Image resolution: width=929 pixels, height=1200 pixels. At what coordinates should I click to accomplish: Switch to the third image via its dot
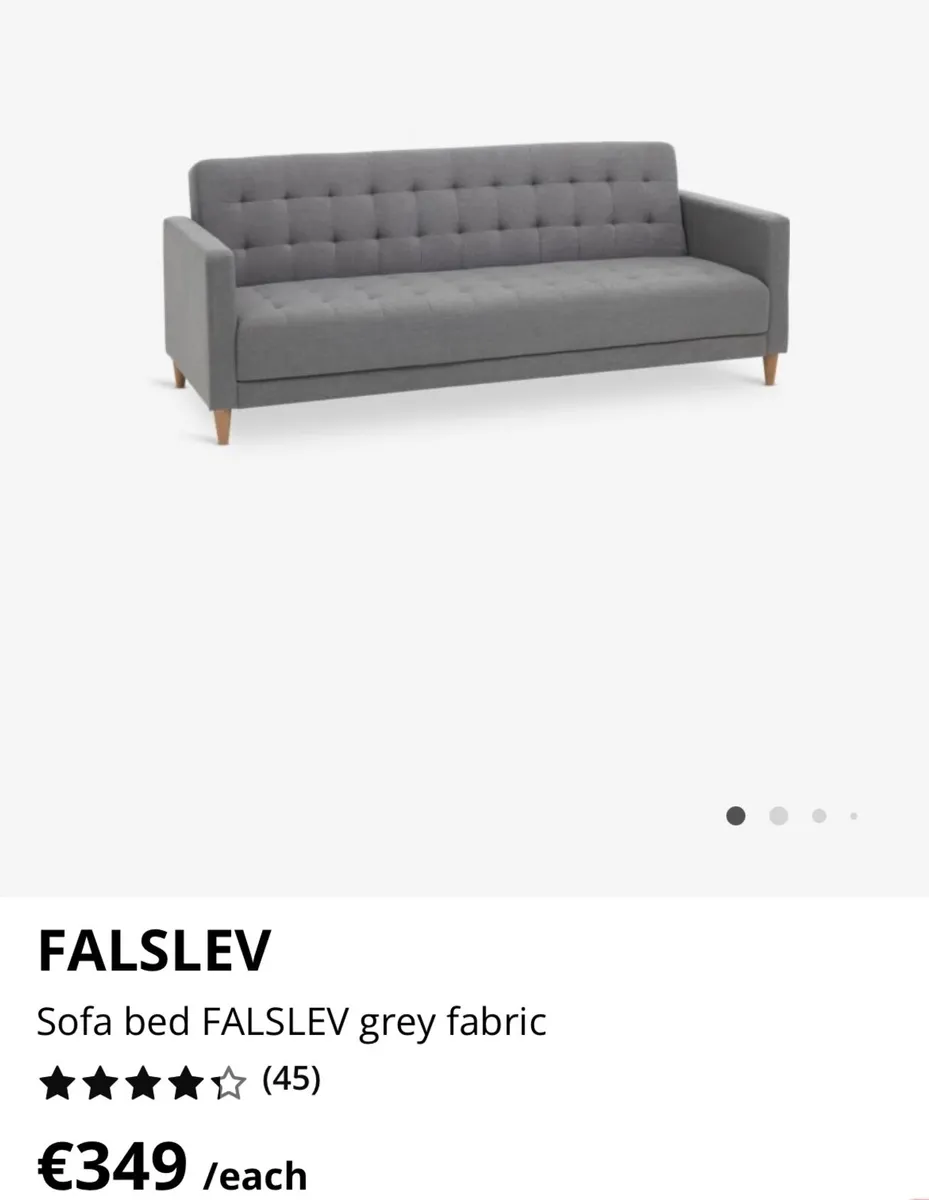click(x=819, y=816)
